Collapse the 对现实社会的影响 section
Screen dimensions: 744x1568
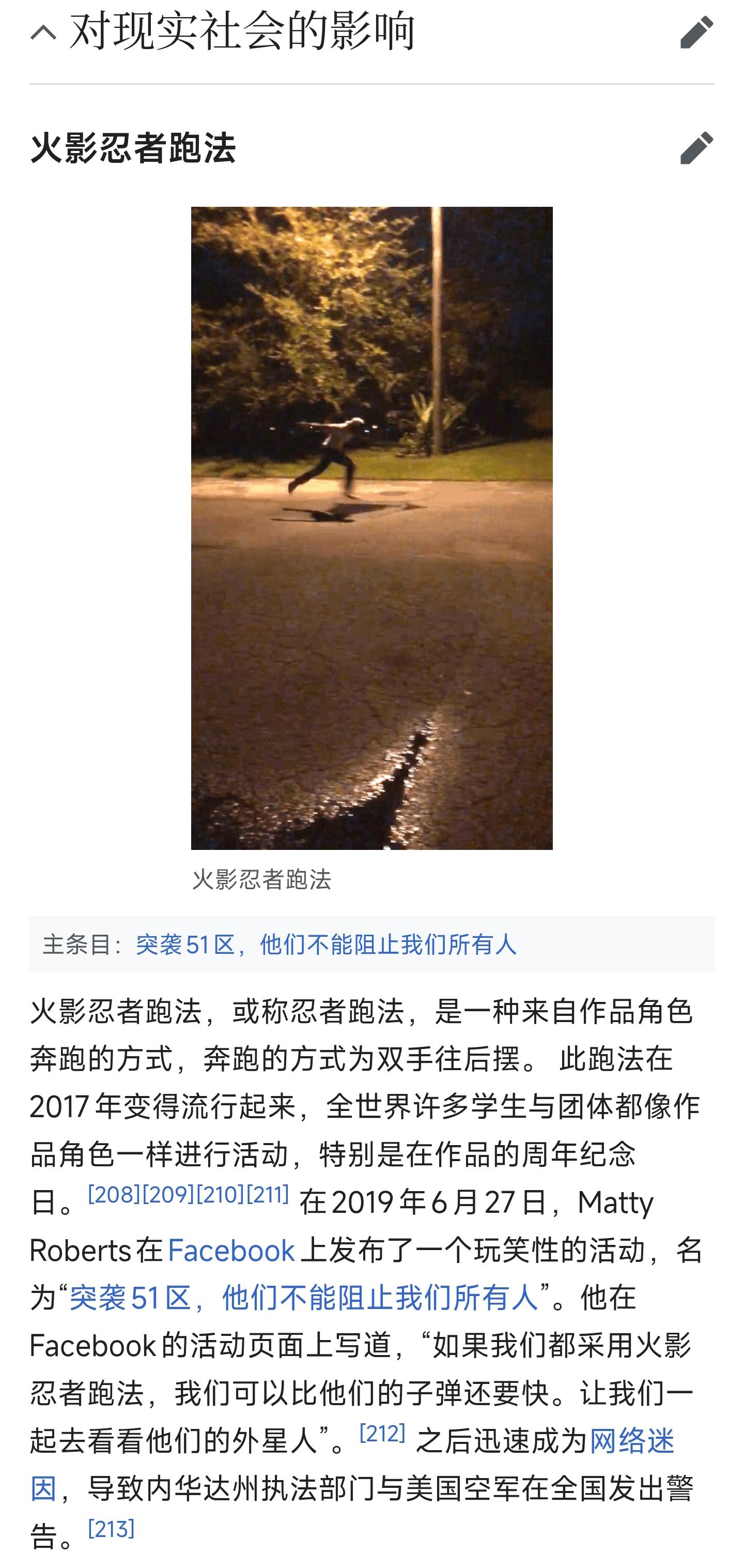(x=44, y=32)
